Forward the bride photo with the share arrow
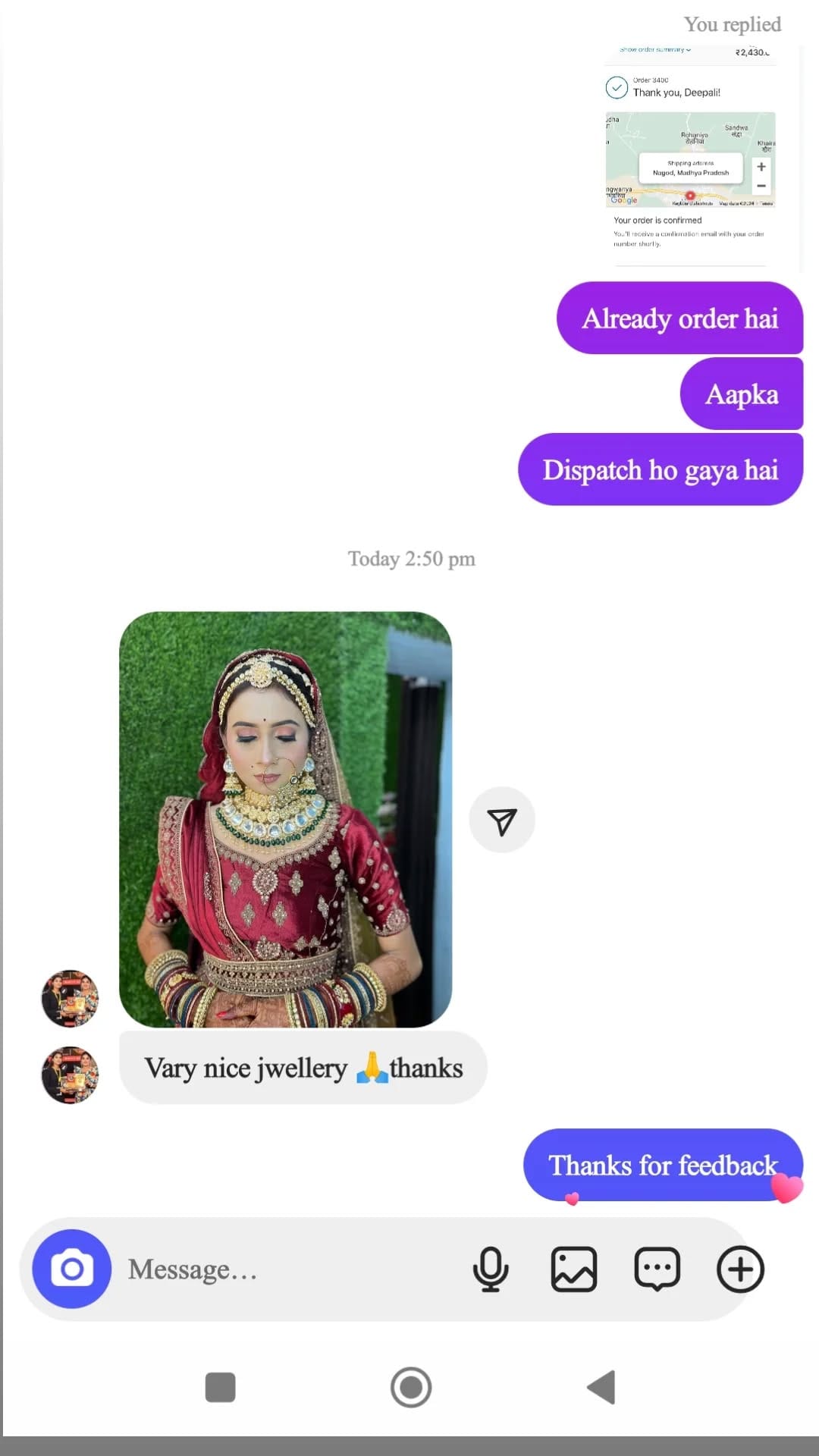This screenshot has width=819, height=1456. (x=502, y=821)
